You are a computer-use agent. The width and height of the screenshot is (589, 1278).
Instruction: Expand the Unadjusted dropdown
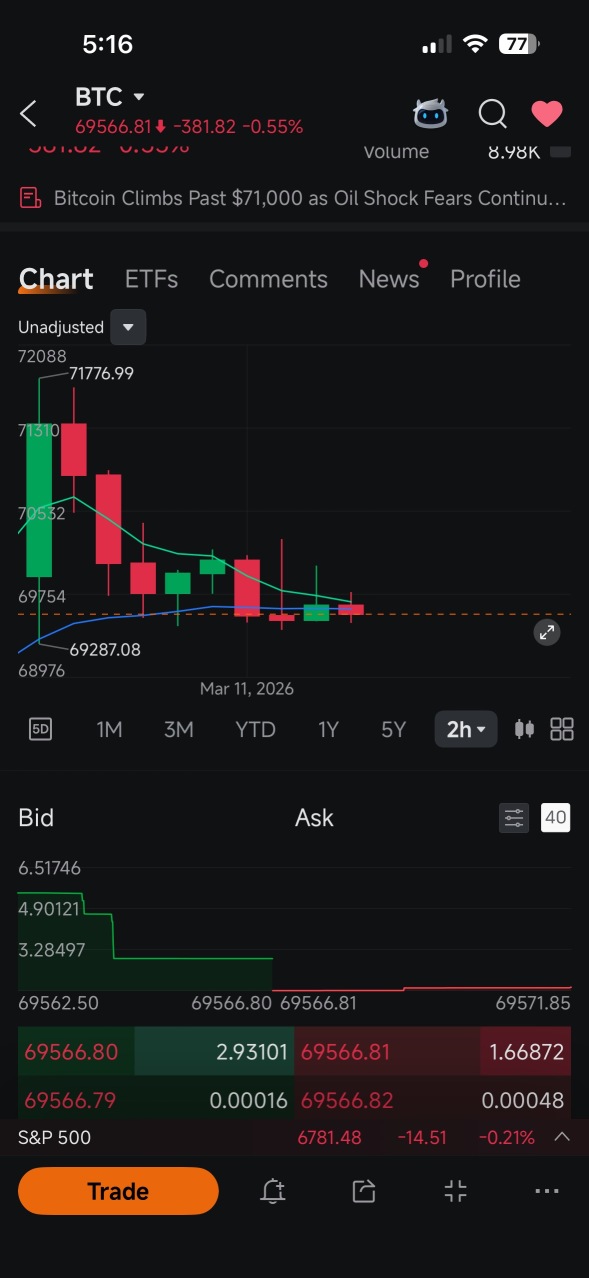click(x=128, y=327)
